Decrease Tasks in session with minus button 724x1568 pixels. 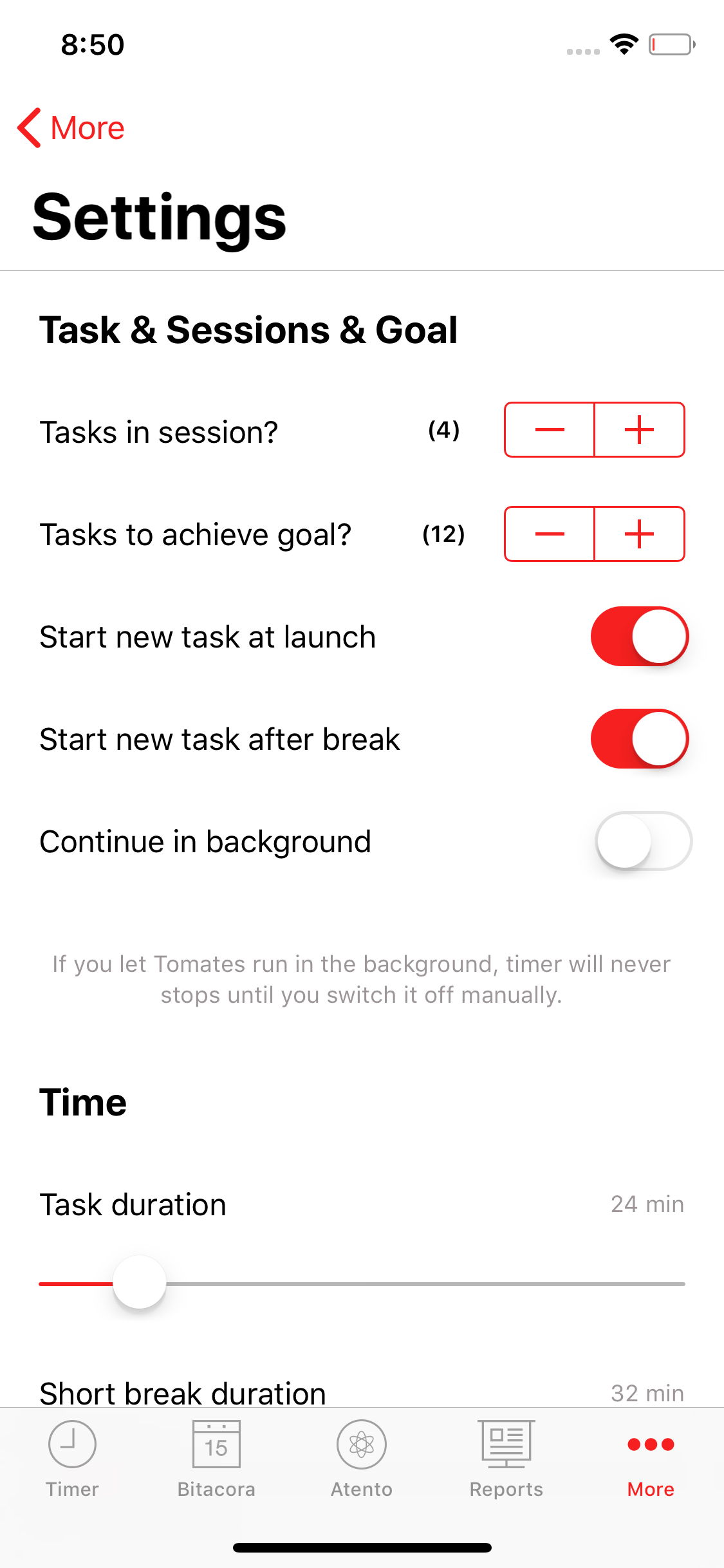[x=550, y=429]
